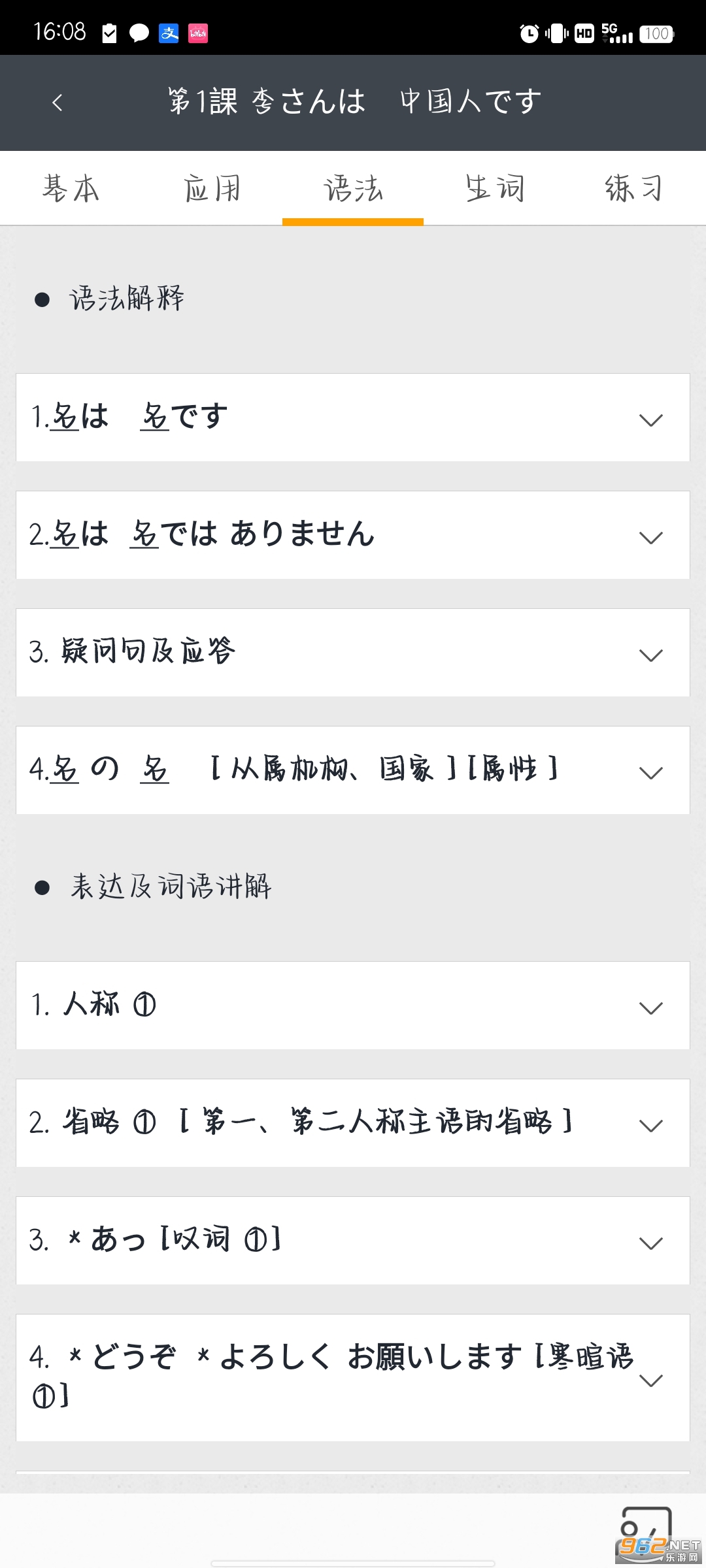Screen dimensions: 706x1568
Task: Expand 2. 省略 ① section
Action: tap(353, 1123)
